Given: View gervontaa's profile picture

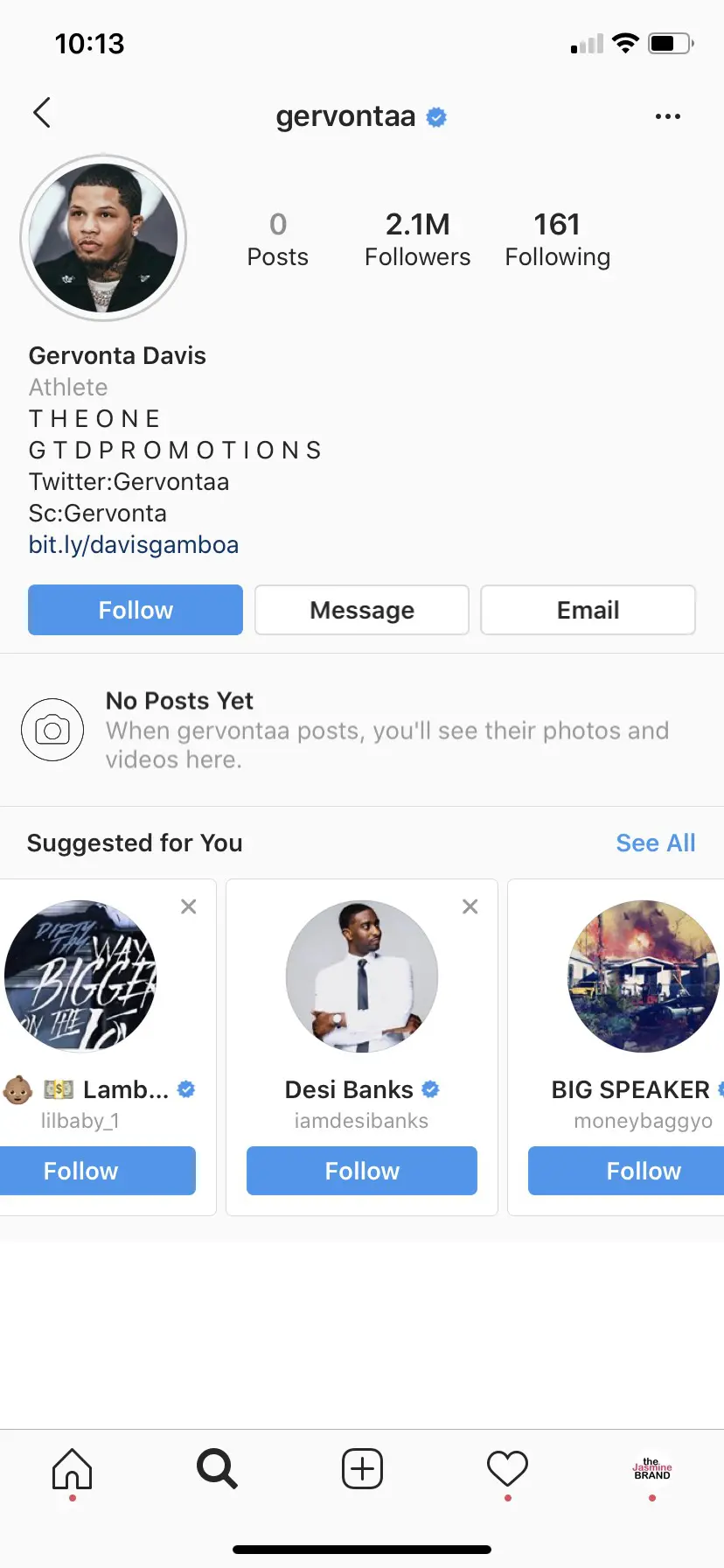Looking at the screenshot, I should (x=103, y=238).
